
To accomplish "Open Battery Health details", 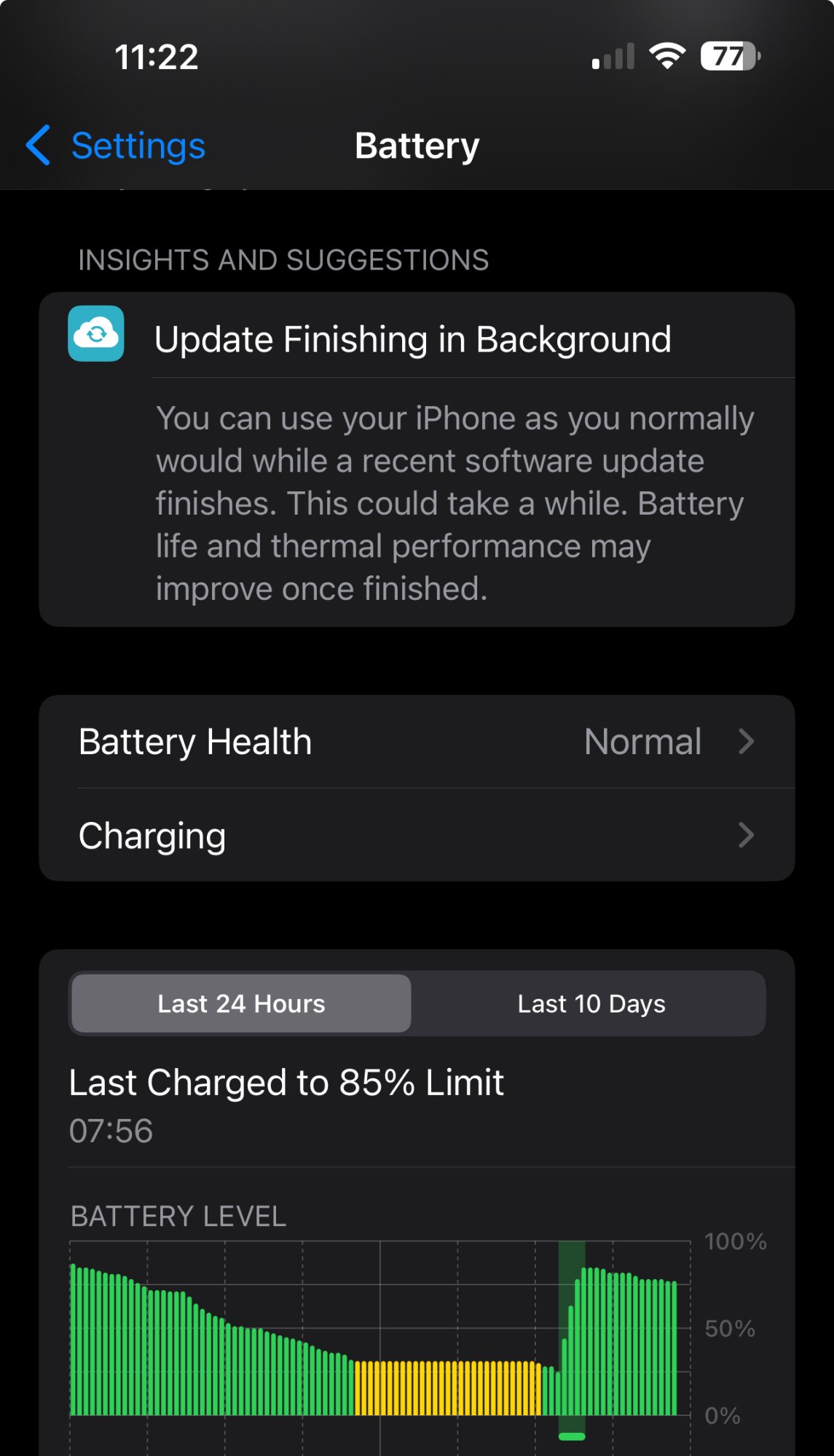I will (x=417, y=742).
